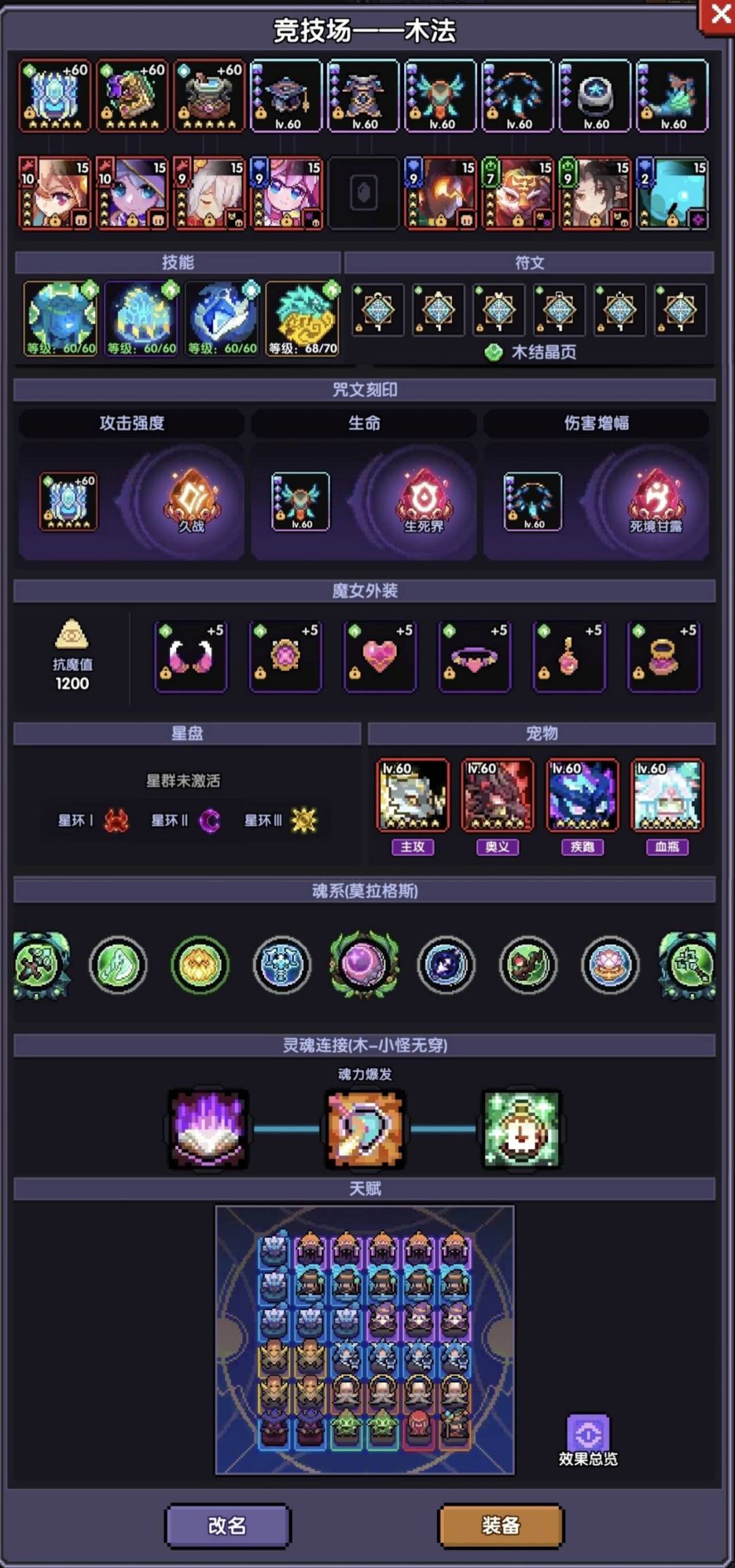Open the 抗魔值 magic resistance icon
The image size is (735, 1568).
pyautogui.click(x=71, y=635)
